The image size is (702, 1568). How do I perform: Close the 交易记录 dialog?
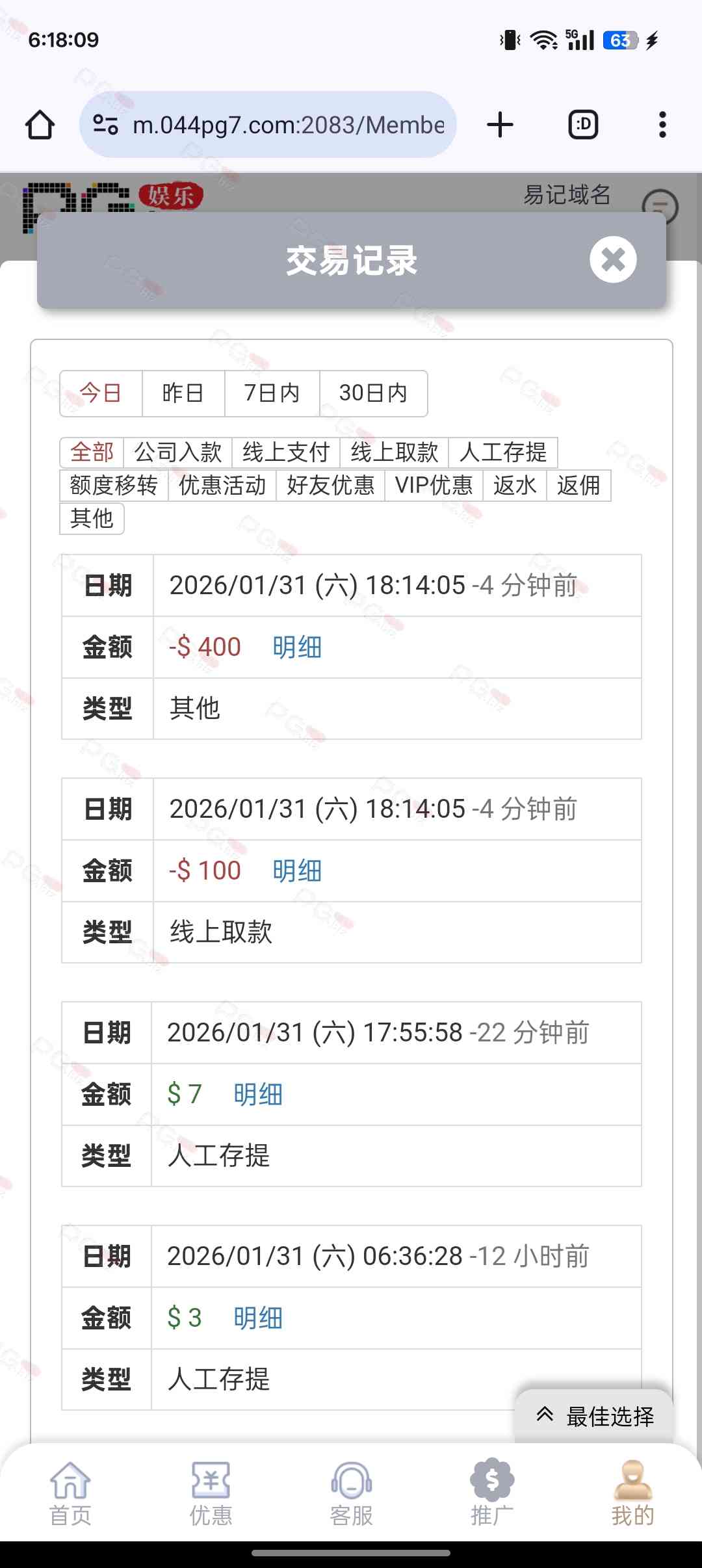coord(612,260)
